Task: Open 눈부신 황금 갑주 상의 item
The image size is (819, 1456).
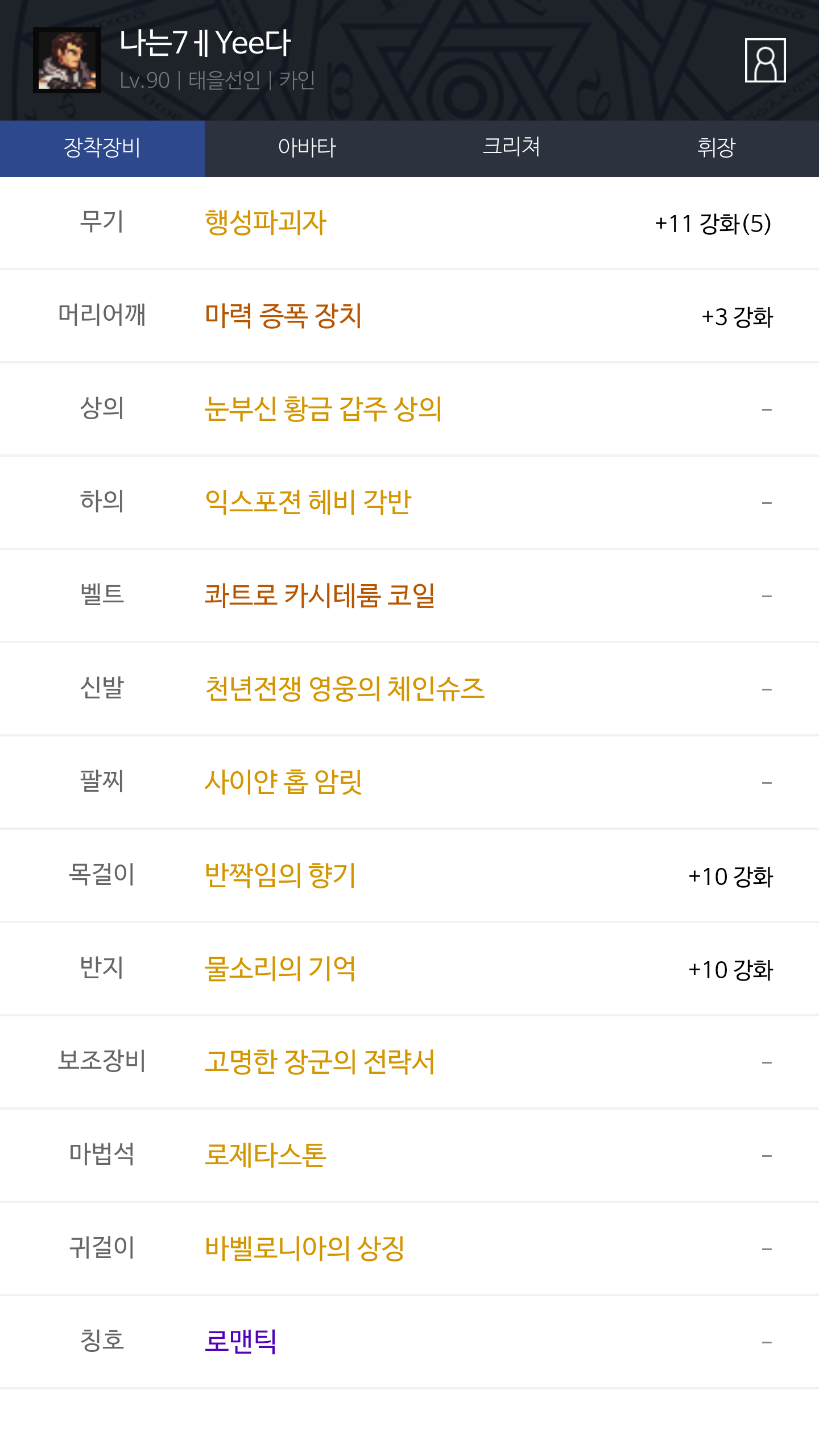Action: coord(323,409)
